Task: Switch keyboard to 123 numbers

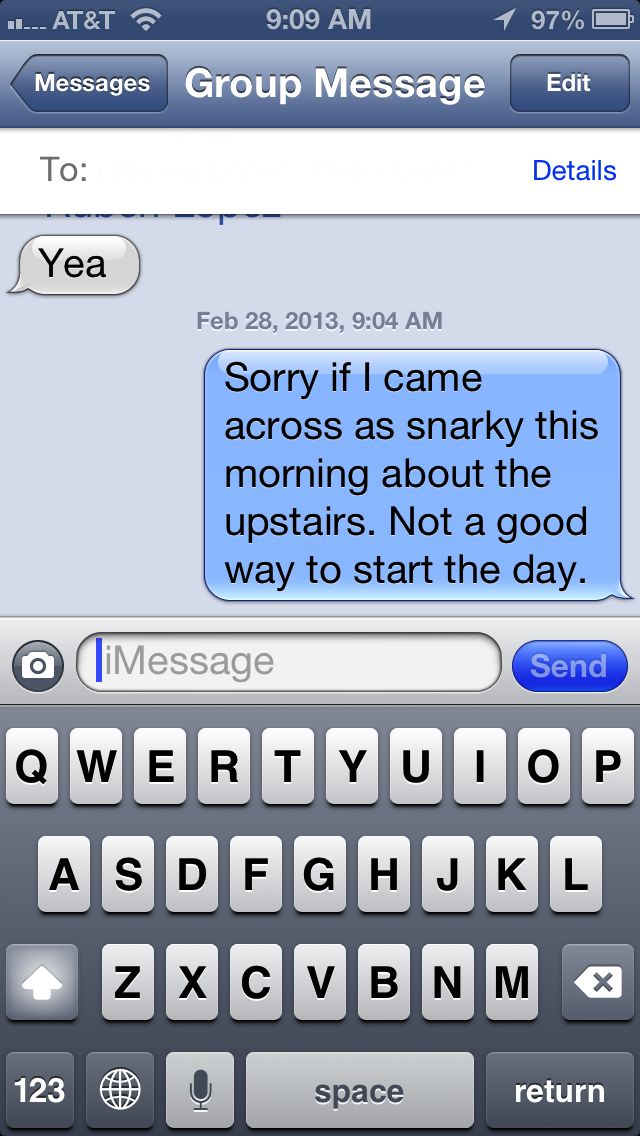Action: point(40,1090)
